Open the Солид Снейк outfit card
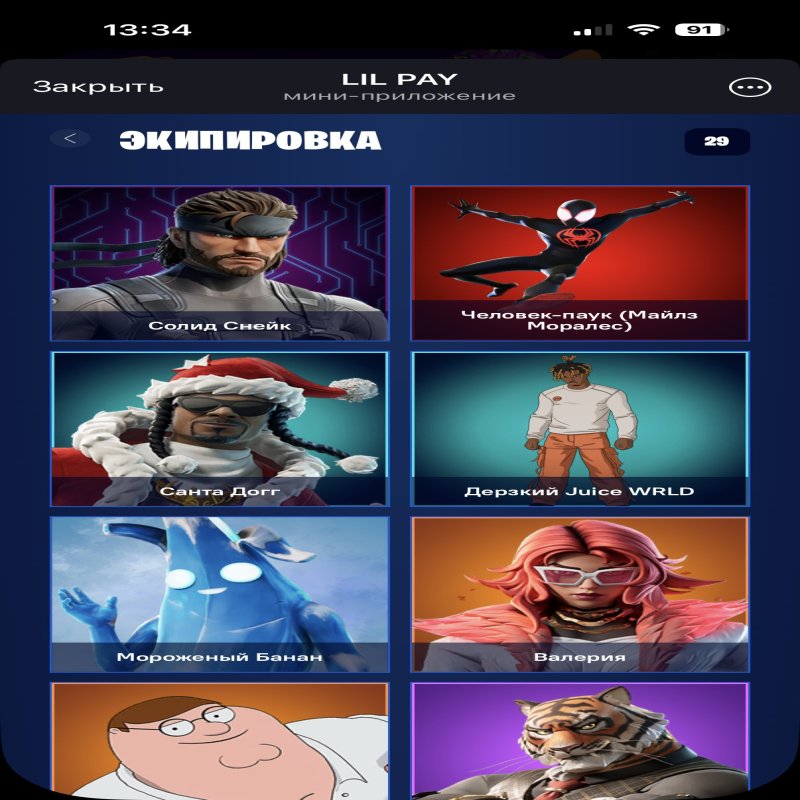 pos(219,263)
